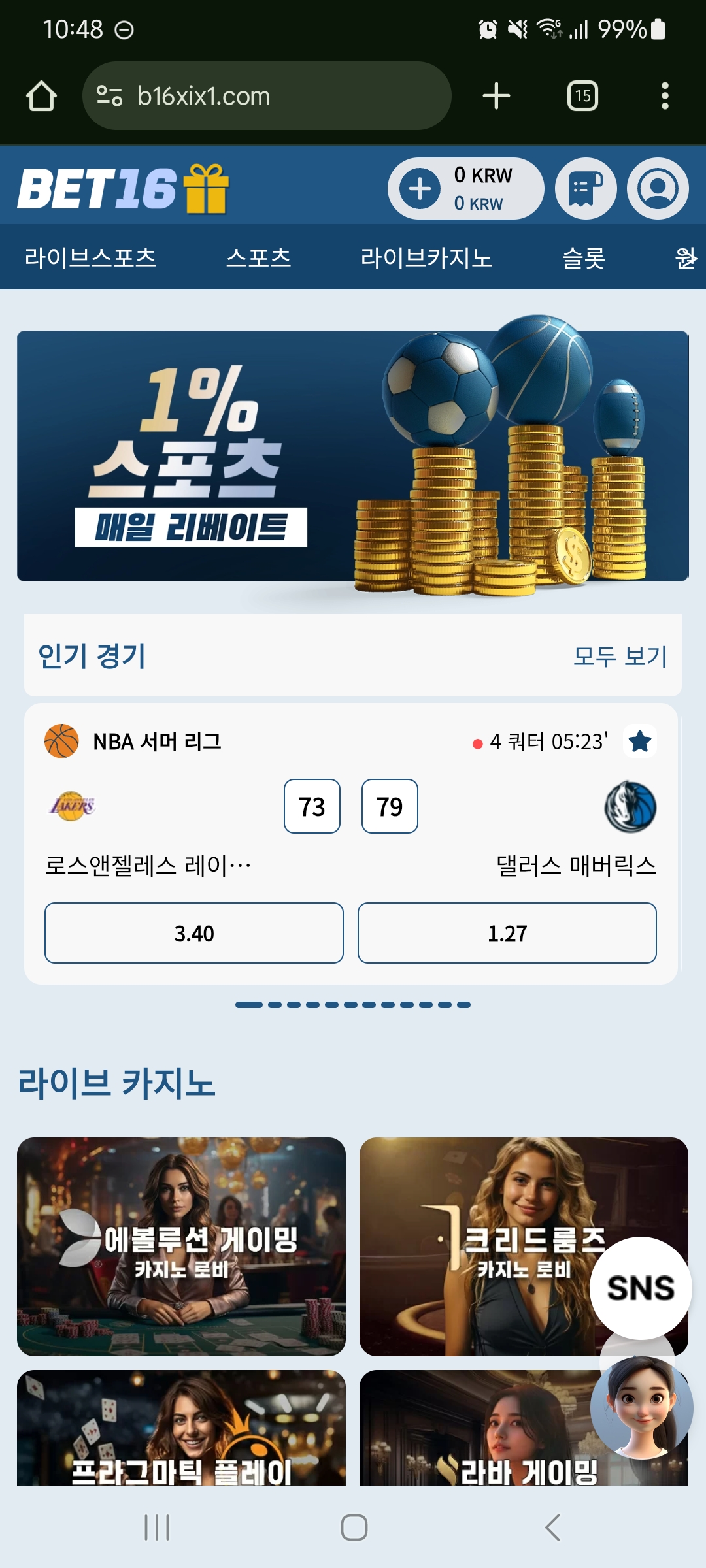Favorite the NBA 서머 리그 match

639,742
